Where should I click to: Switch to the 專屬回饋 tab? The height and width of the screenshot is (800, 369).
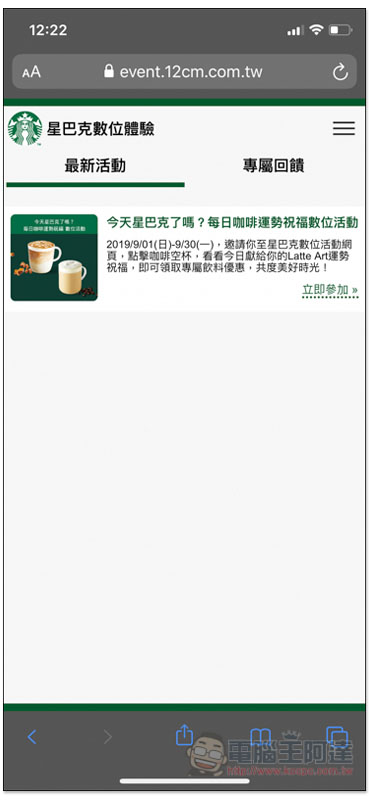pyautogui.click(x=273, y=166)
